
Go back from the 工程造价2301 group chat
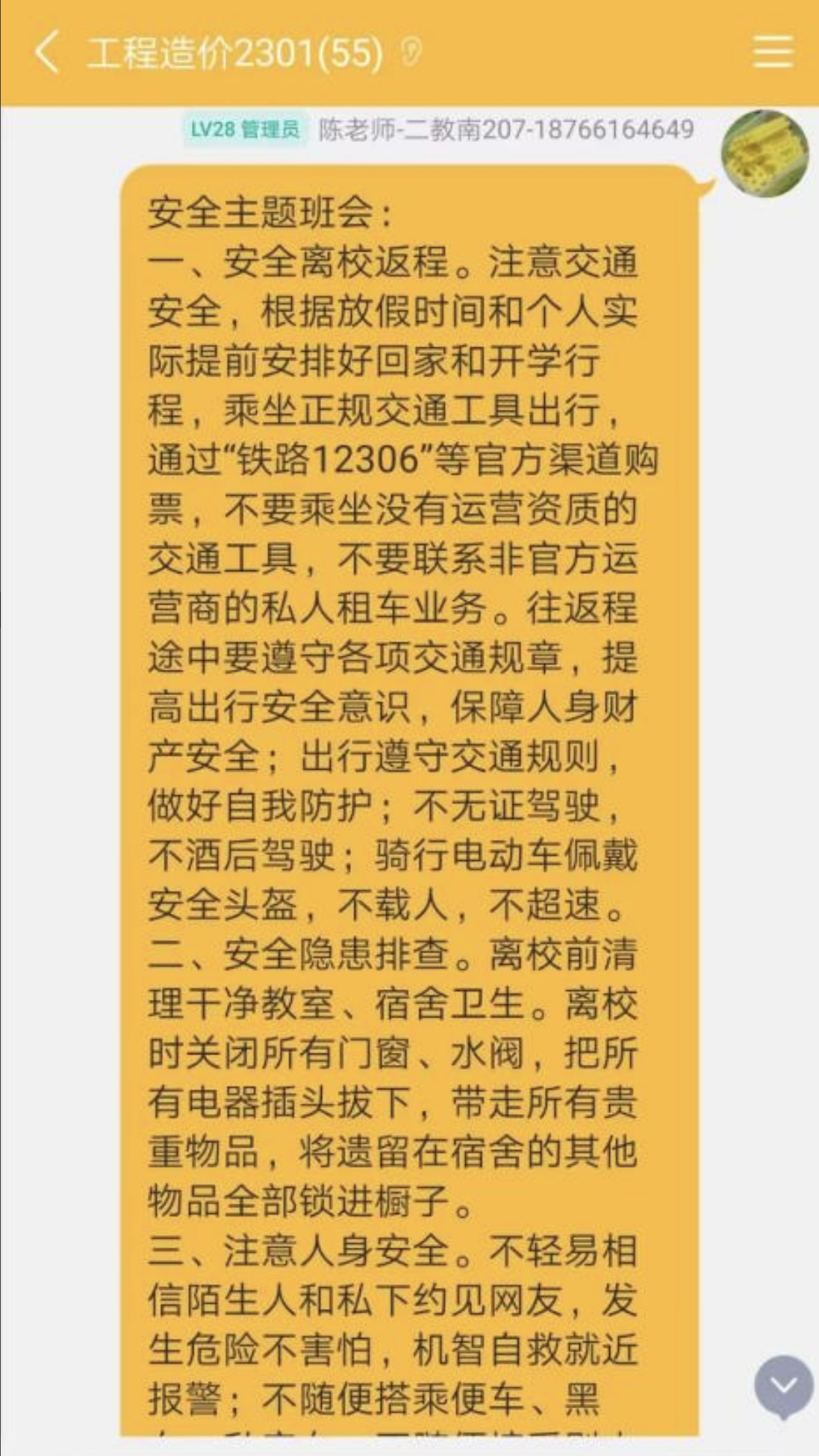(x=46, y=53)
